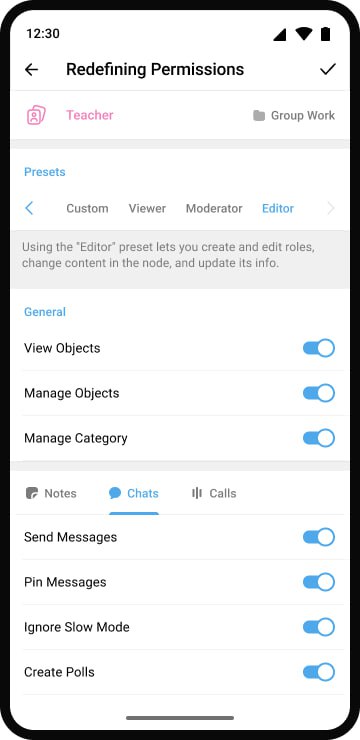Confirm changes with the checkmark icon

(327, 69)
